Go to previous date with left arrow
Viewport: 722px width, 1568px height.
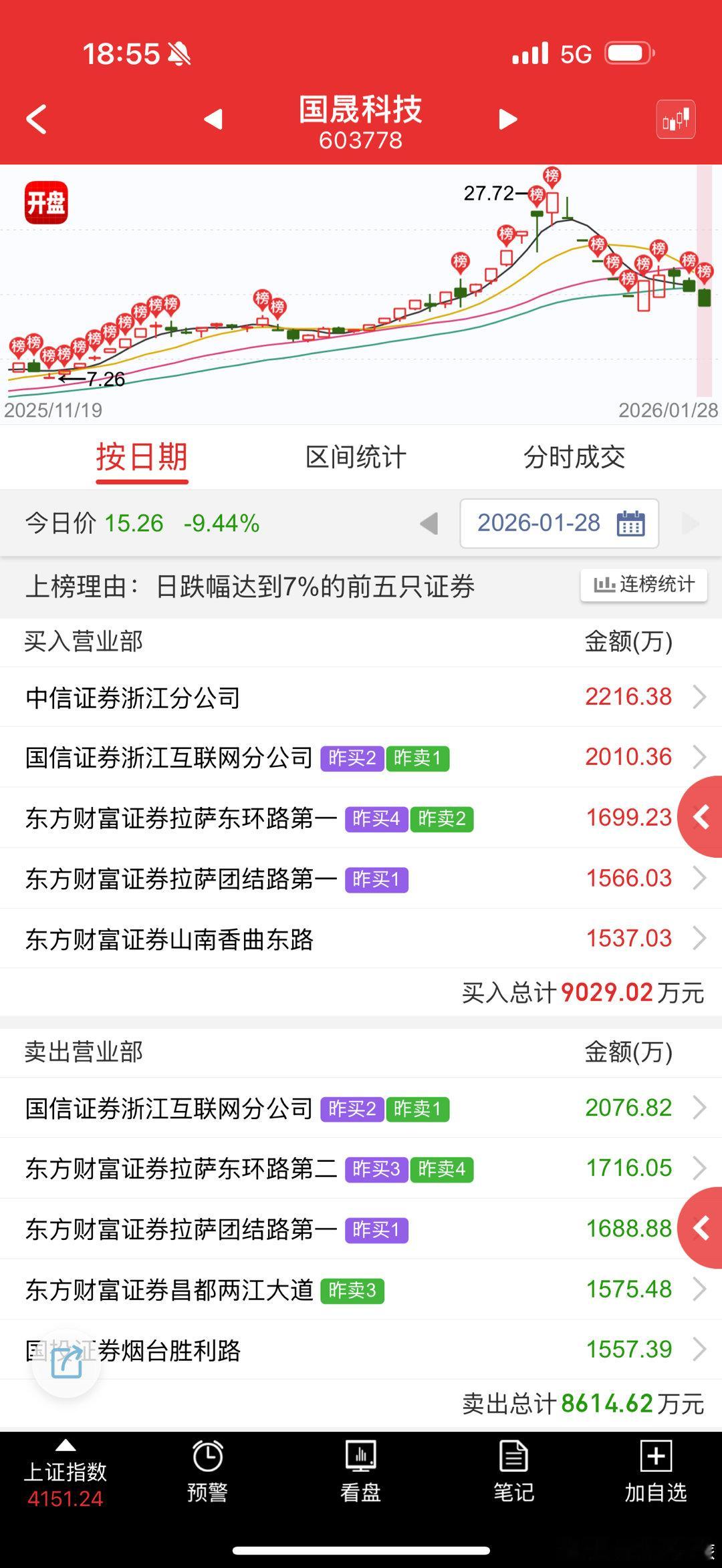pyautogui.click(x=429, y=524)
